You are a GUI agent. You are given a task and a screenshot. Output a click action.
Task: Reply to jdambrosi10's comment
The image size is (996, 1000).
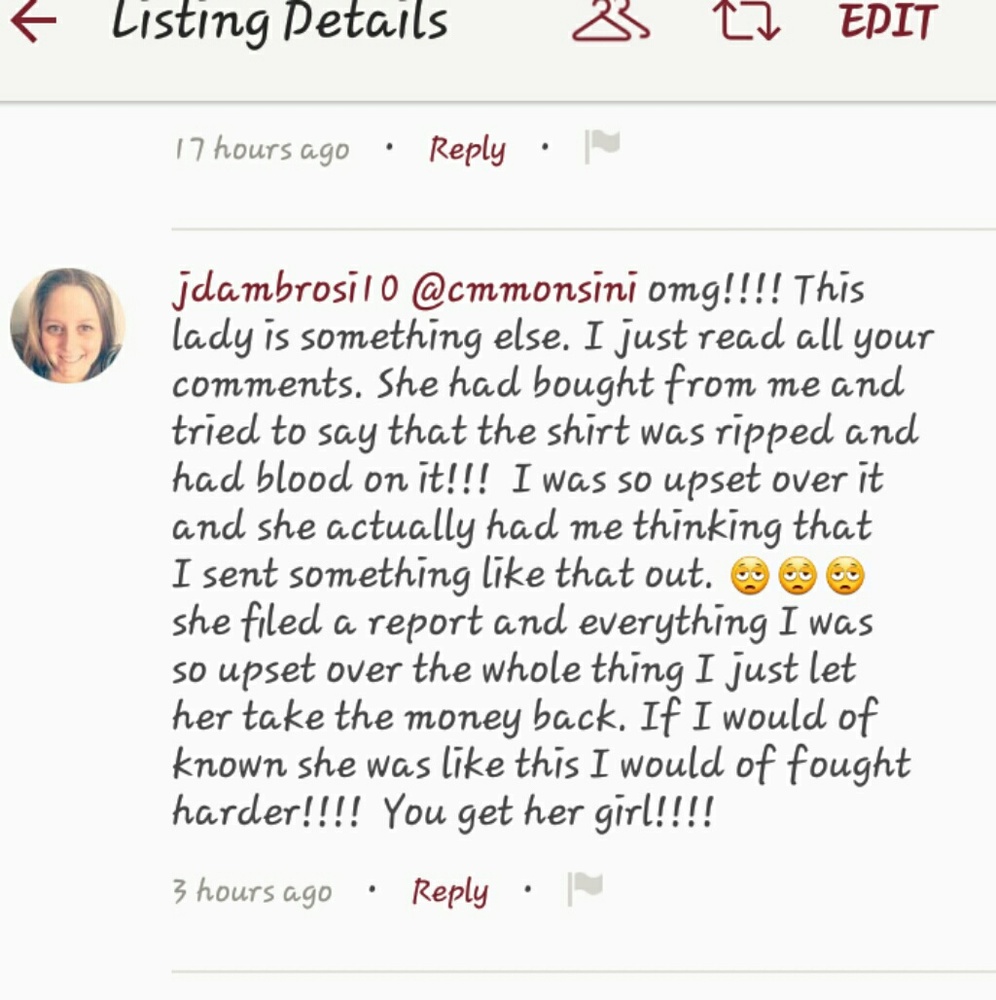pyautogui.click(x=449, y=890)
